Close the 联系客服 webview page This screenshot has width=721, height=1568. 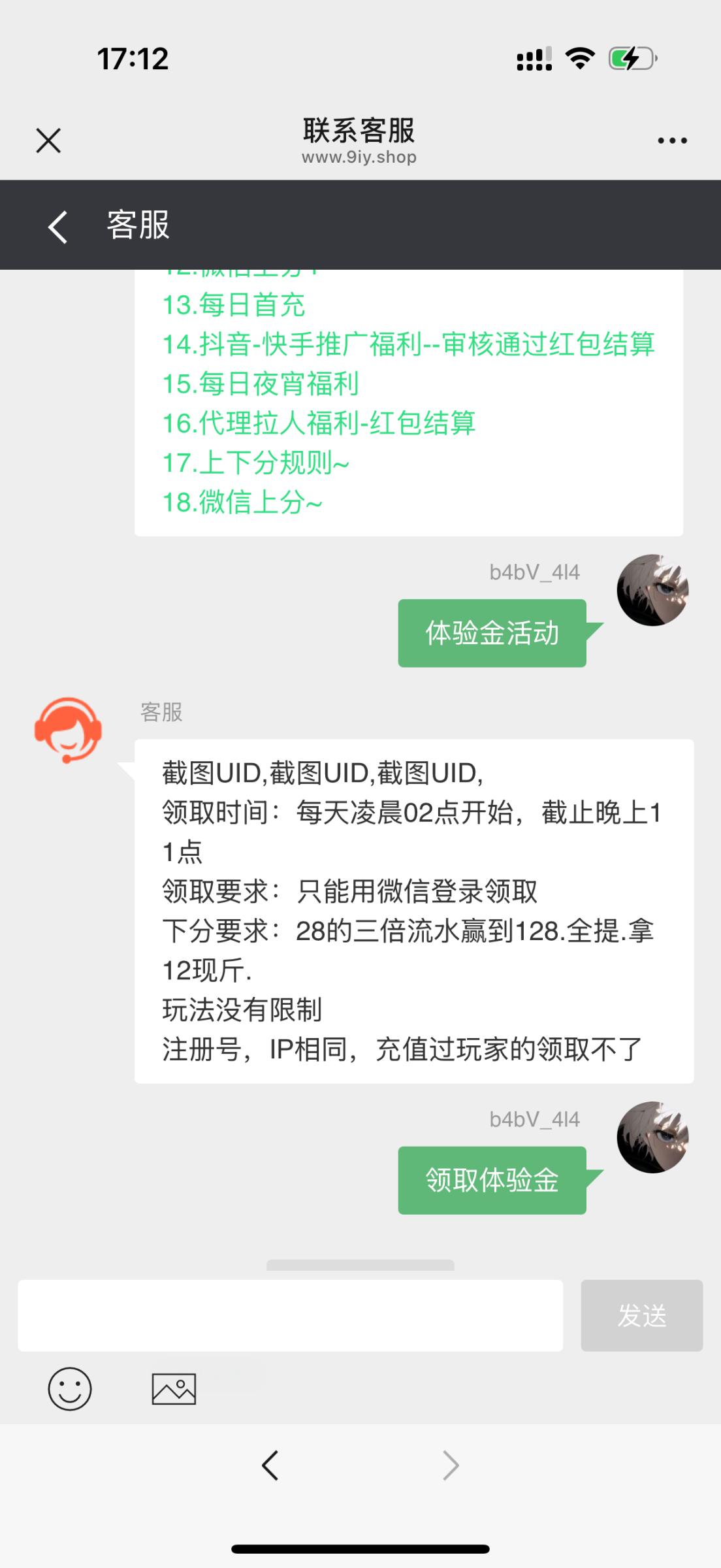(48, 140)
